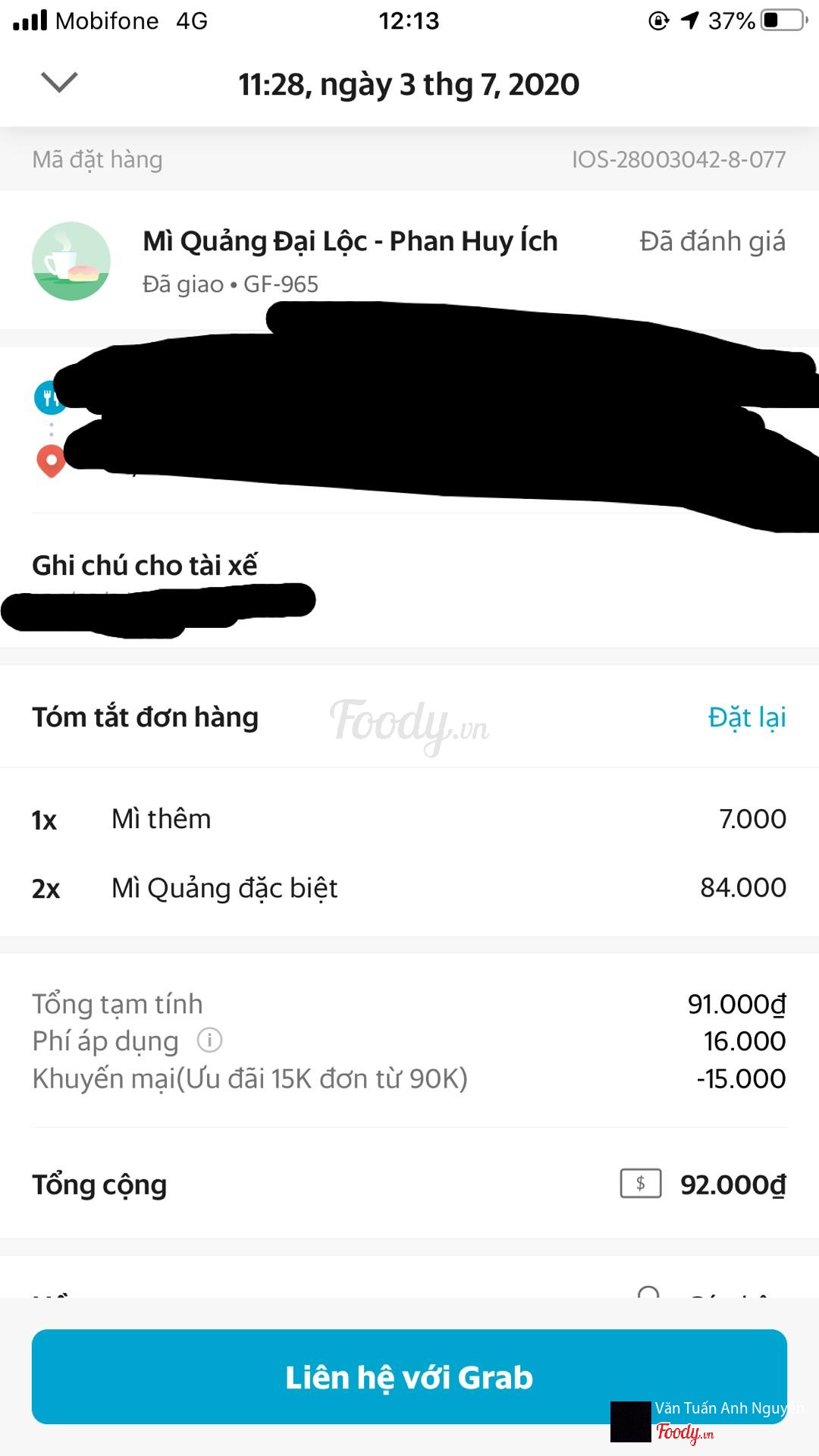This screenshot has width=819, height=1456.
Task: Contact Grab via Liên hệ với Grab
Action: [x=409, y=1376]
